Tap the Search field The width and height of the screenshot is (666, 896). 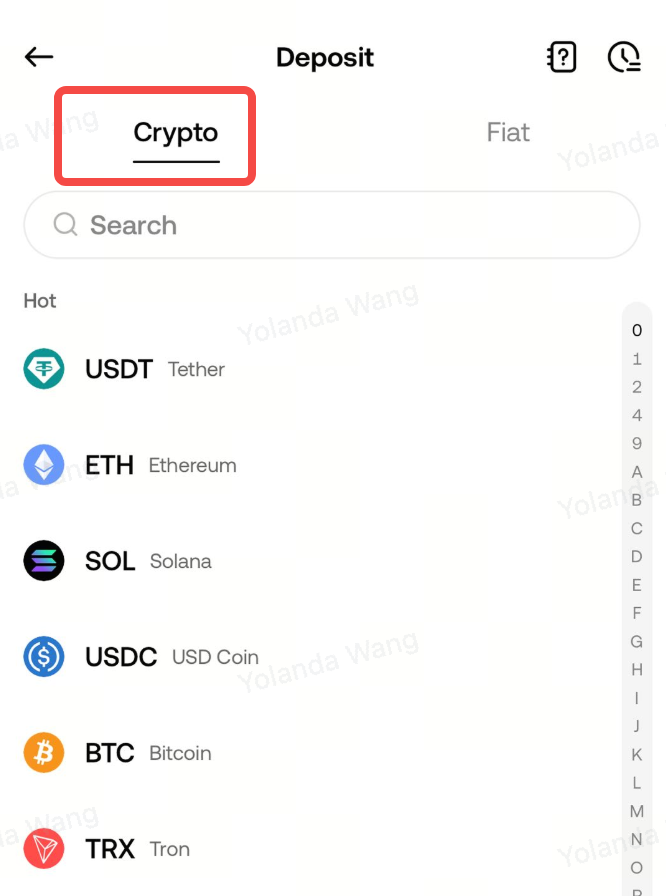point(332,225)
